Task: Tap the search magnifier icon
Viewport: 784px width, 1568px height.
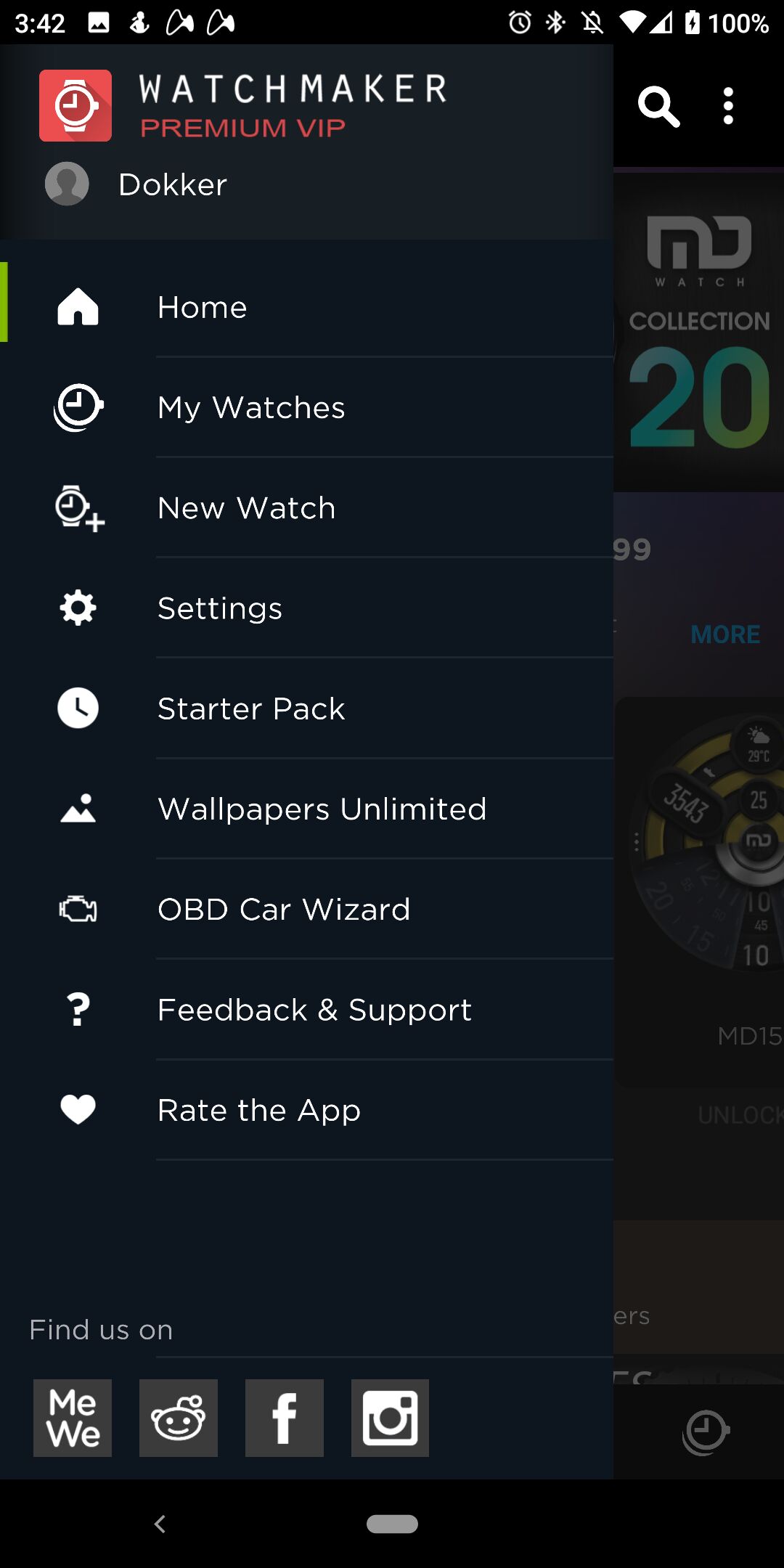Action: click(658, 107)
